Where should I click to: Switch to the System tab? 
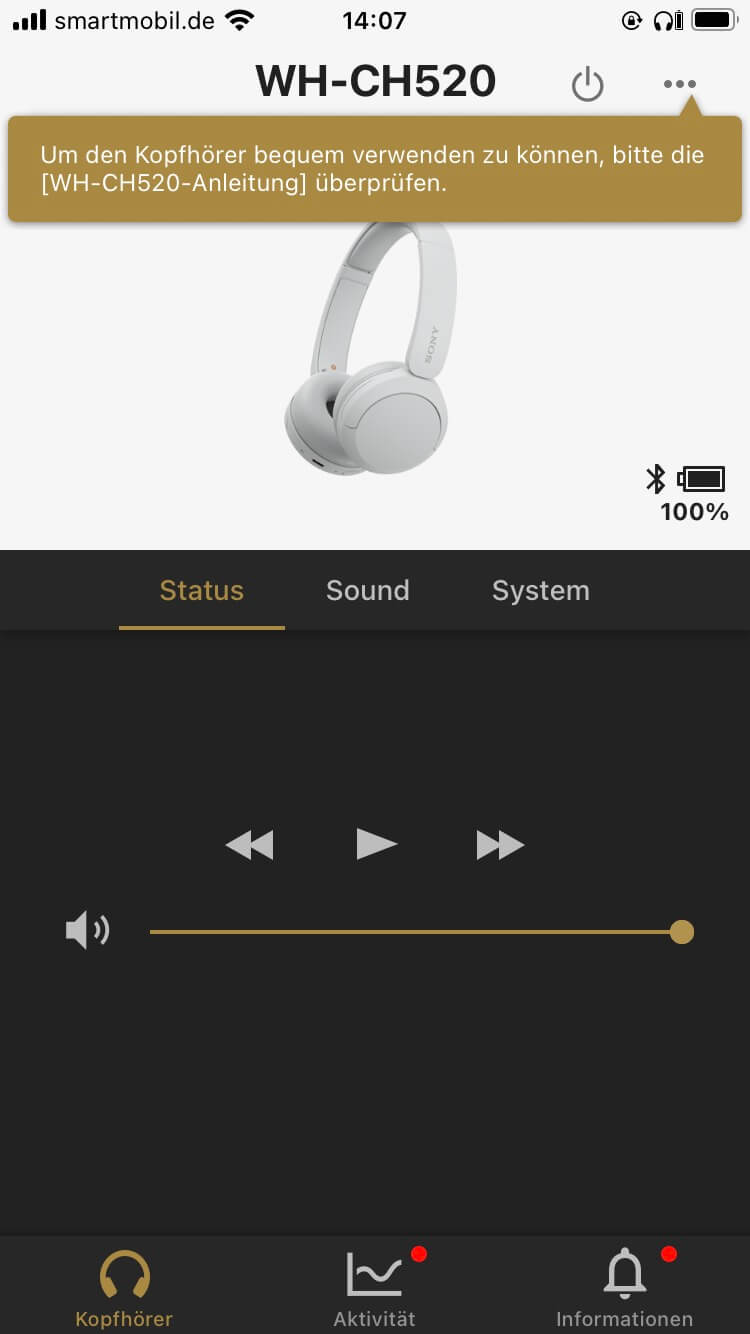540,590
